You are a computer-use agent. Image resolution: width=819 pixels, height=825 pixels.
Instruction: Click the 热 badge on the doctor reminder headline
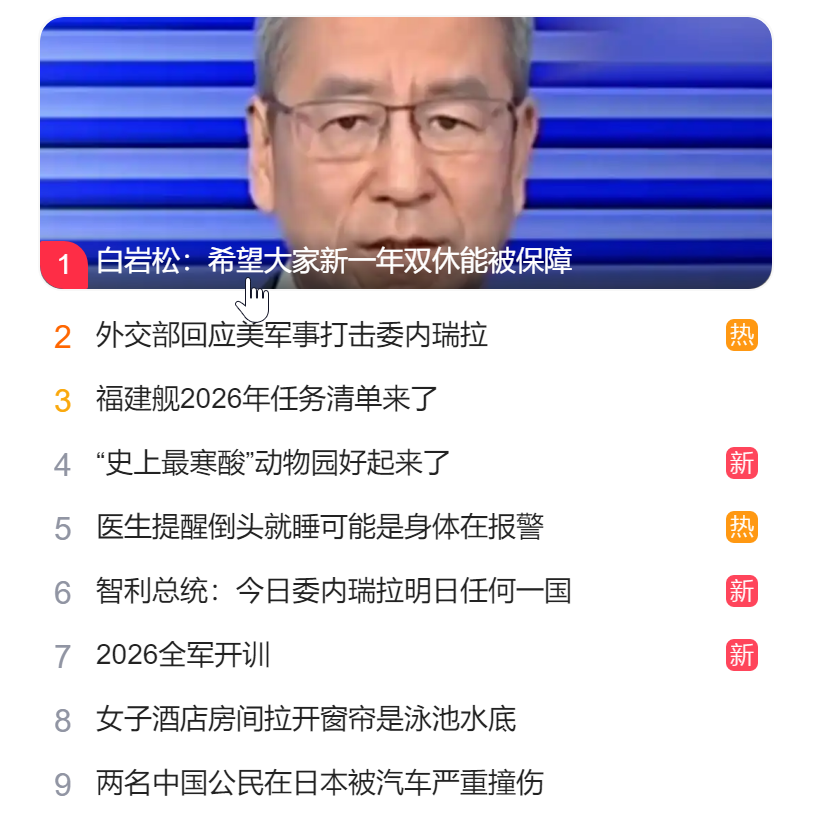click(x=740, y=528)
